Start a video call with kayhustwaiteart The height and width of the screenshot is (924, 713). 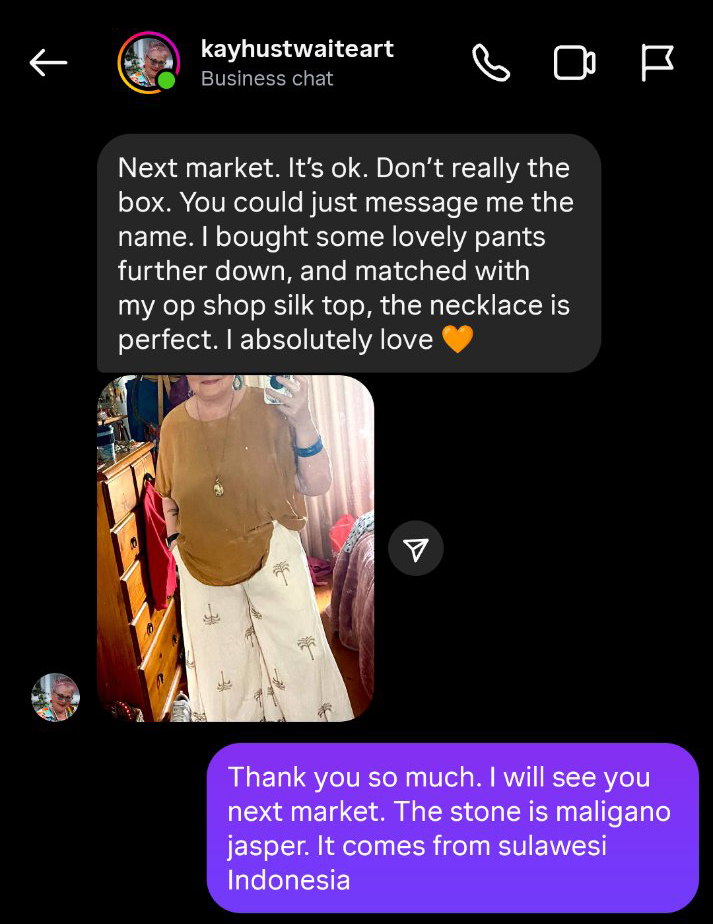point(574,63)
